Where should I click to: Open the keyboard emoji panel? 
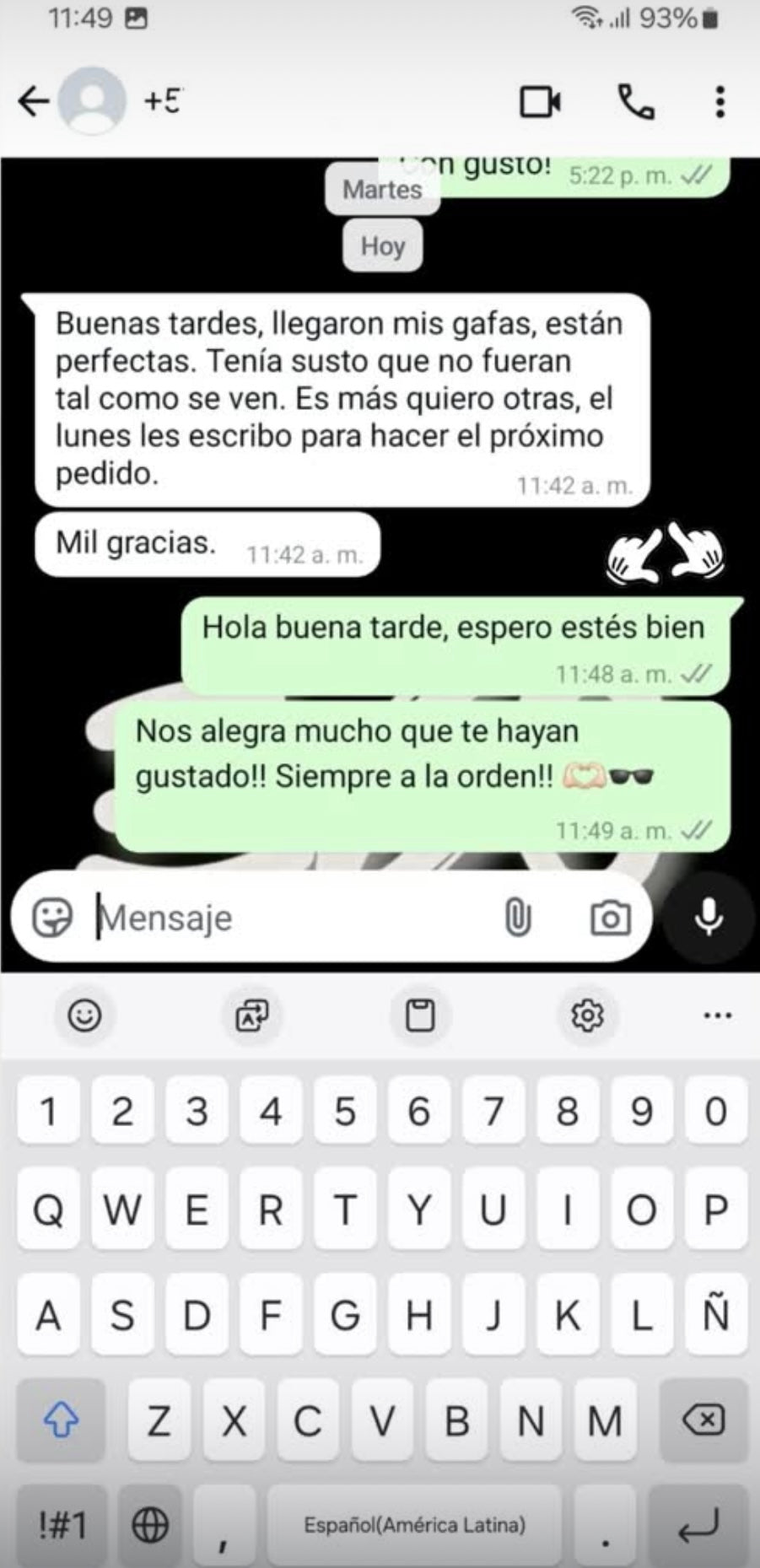pos(84,1015)
